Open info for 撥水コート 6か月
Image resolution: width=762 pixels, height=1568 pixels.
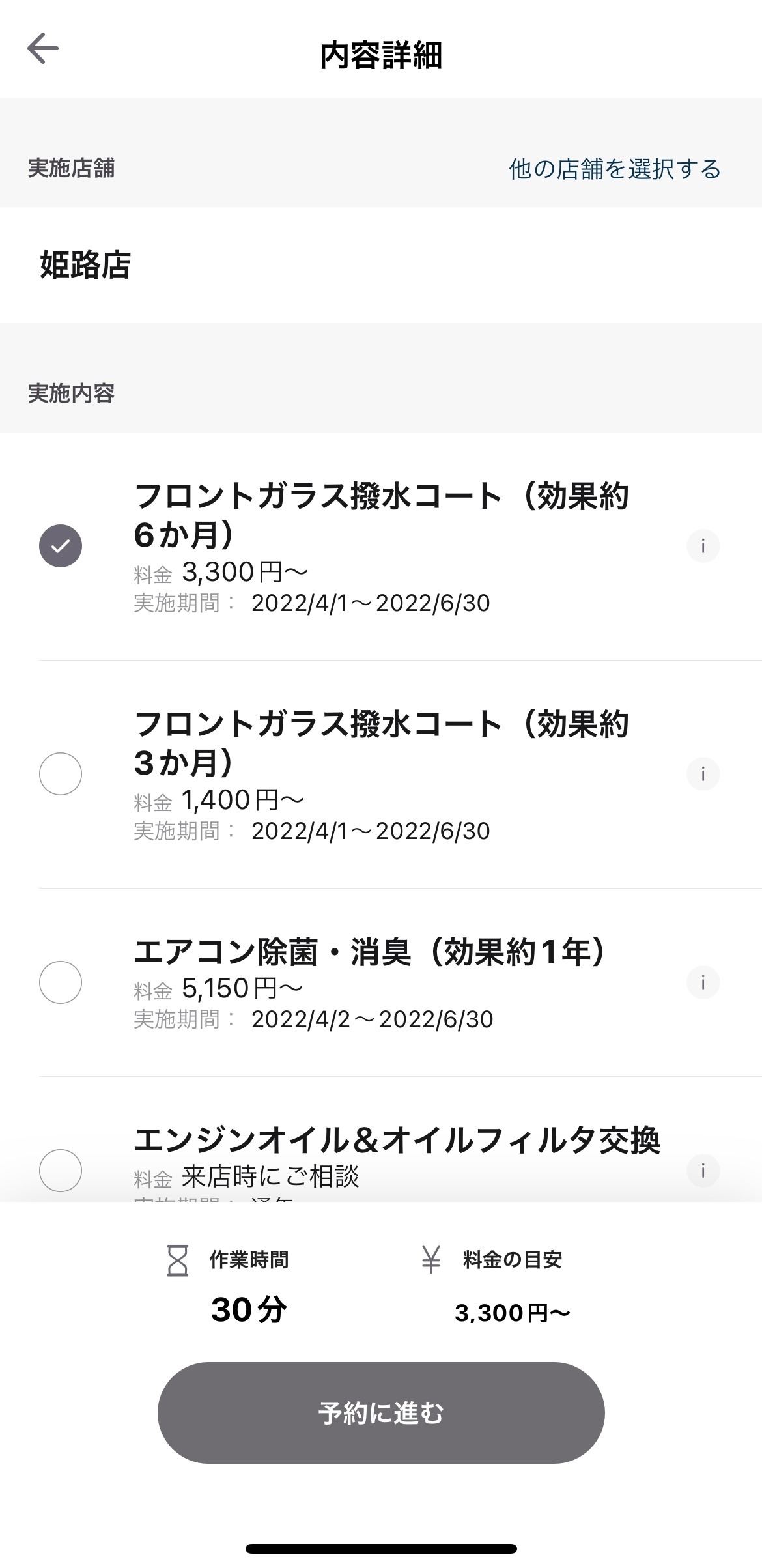(703, 546)
